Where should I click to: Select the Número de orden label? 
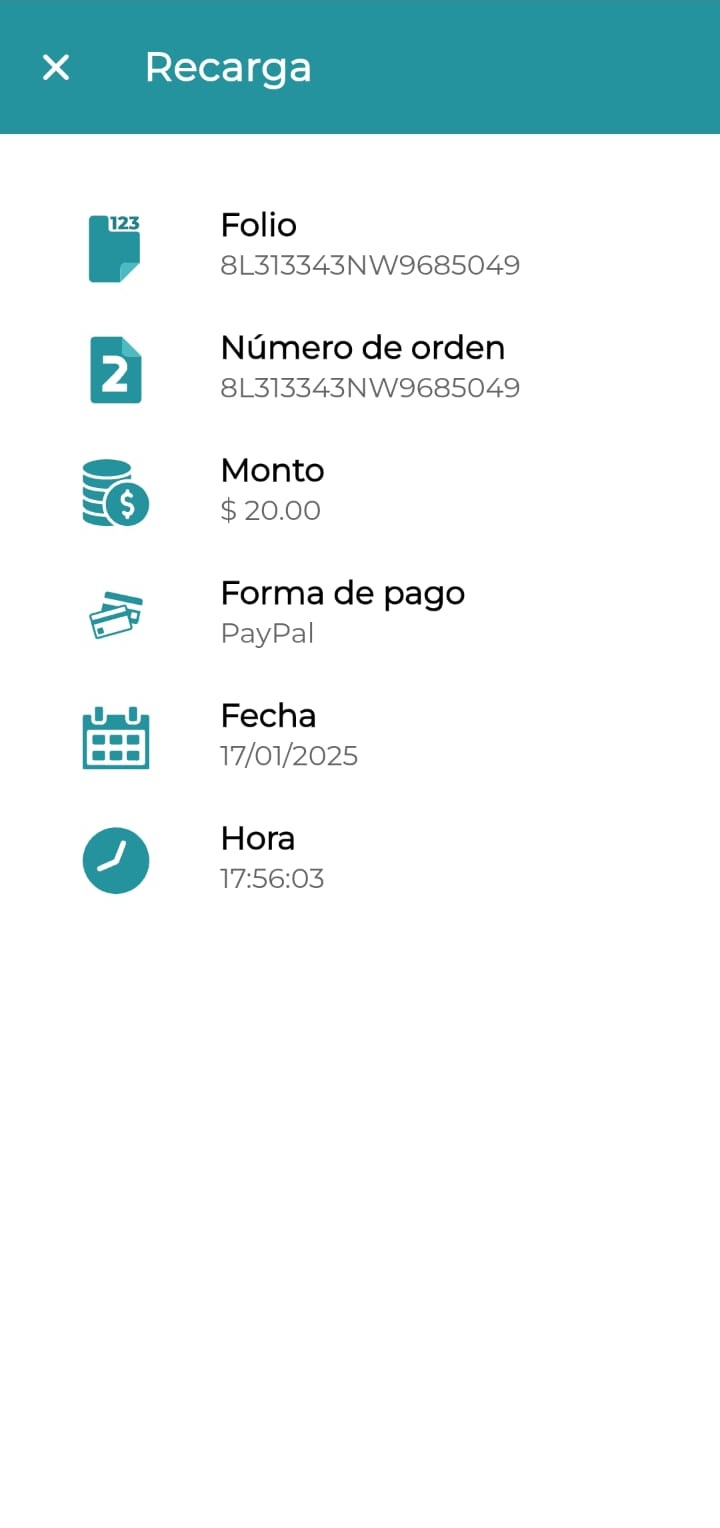tap(362, 347)
